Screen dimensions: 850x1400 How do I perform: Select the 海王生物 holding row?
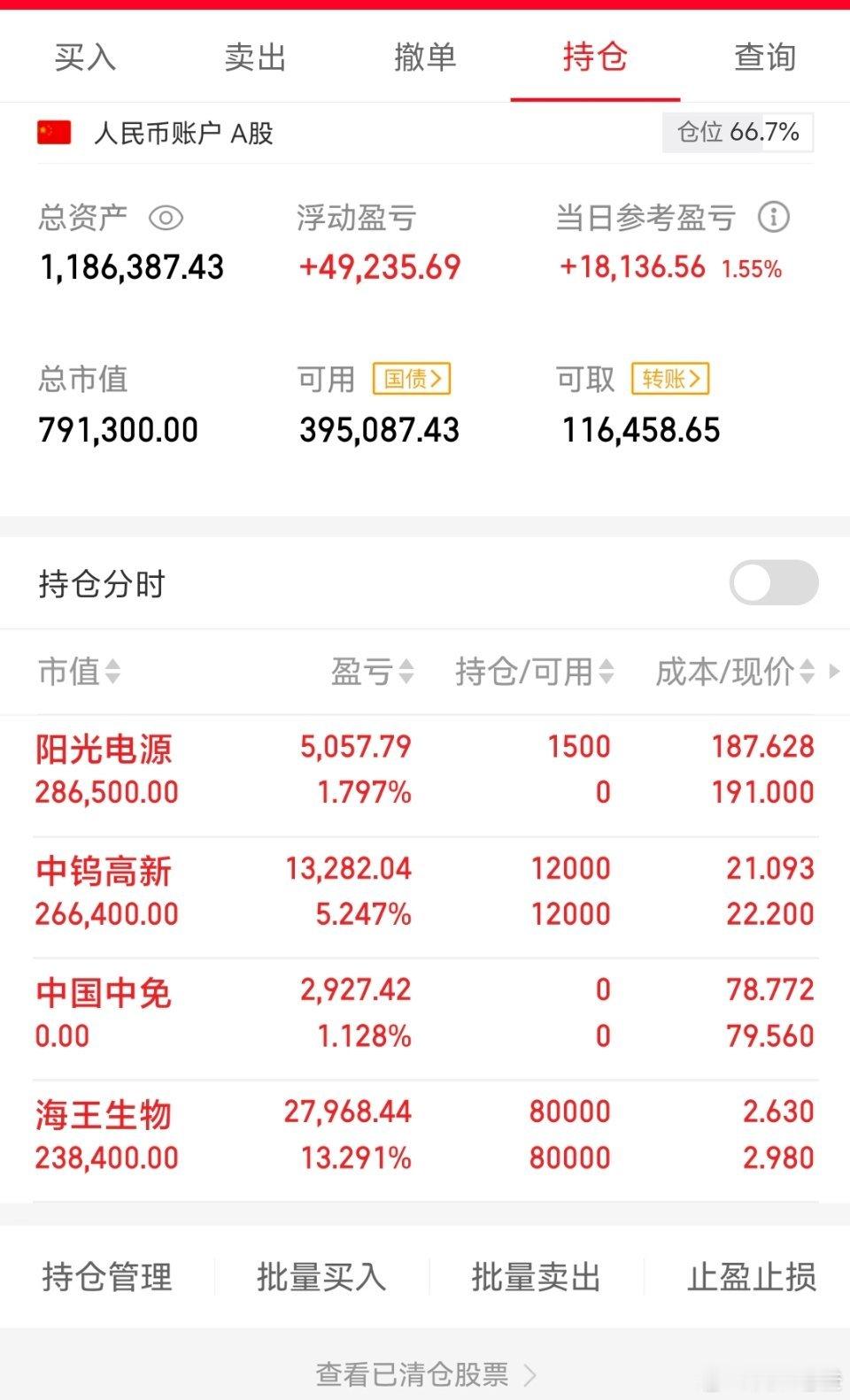425,1135
